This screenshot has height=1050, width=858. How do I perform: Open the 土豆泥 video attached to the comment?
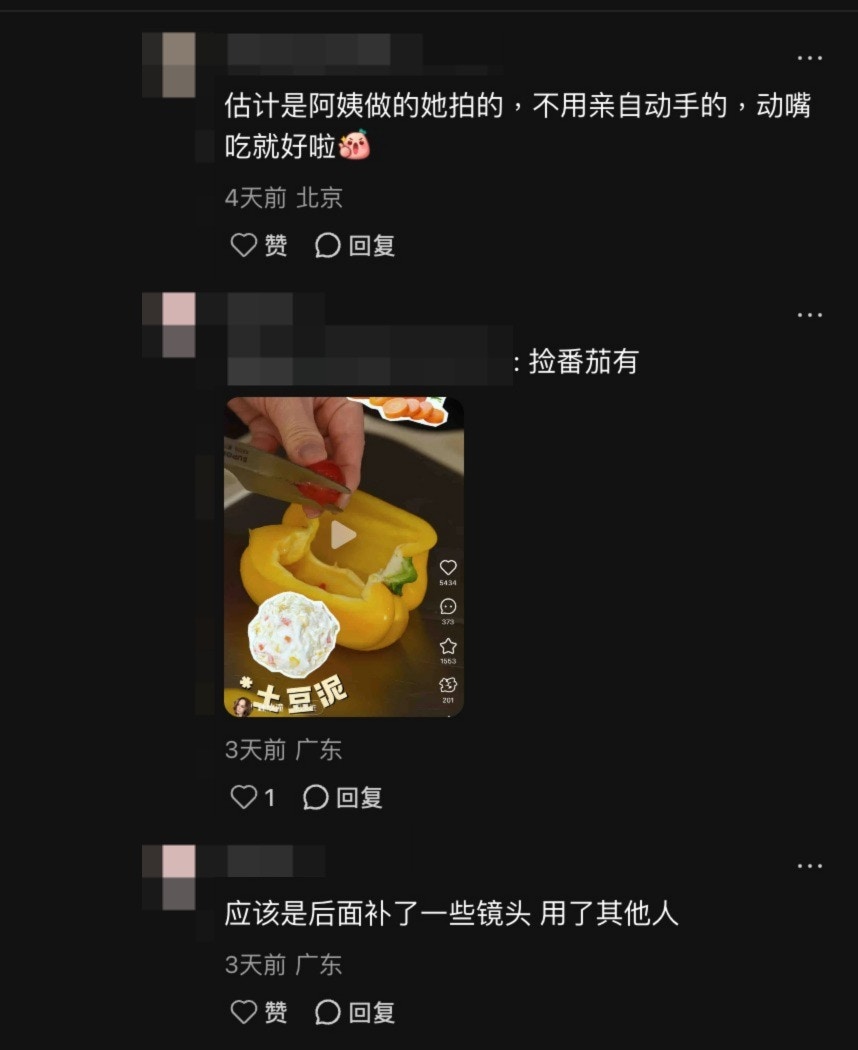[x=343, y=536]
